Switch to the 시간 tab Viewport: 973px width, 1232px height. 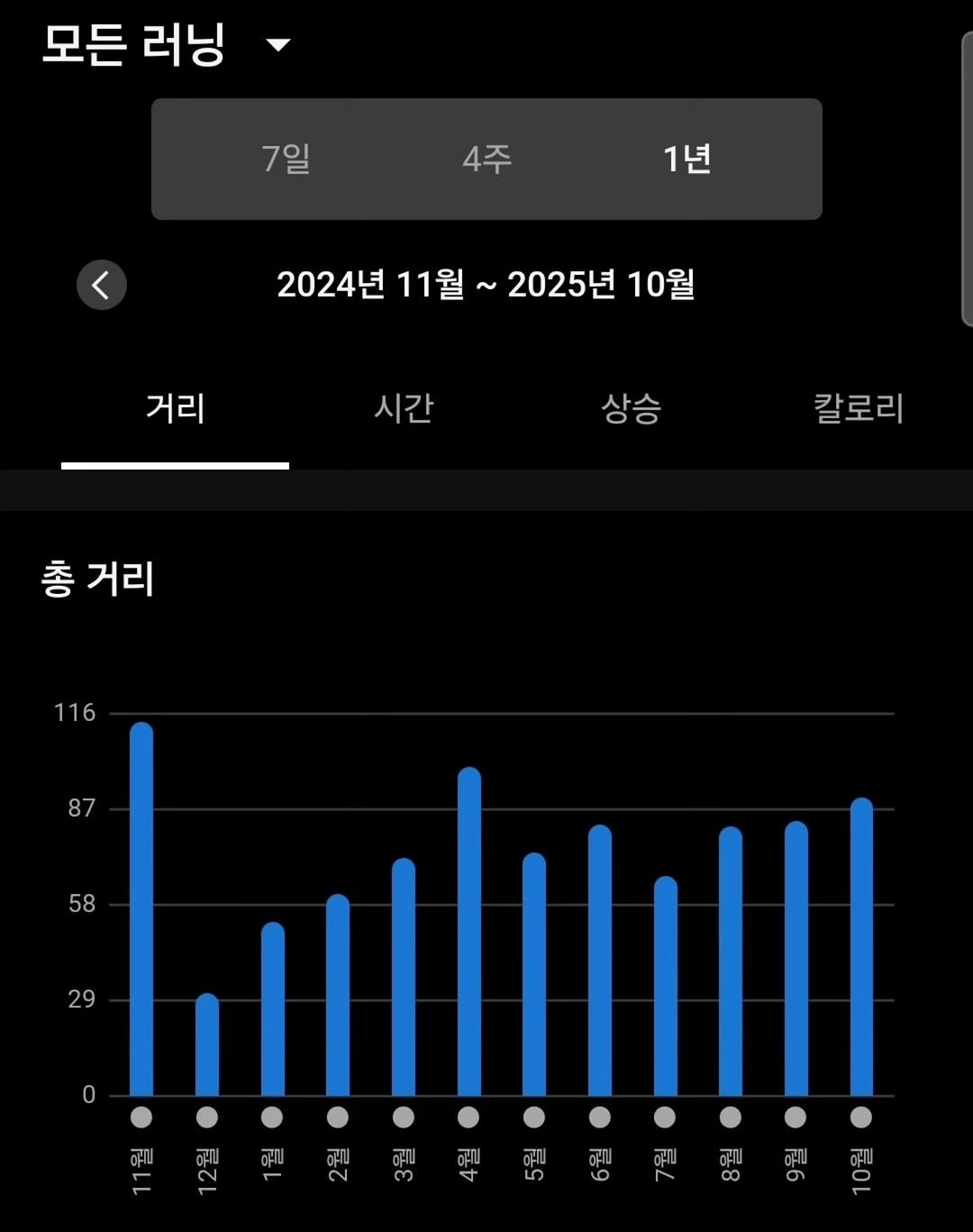click(x=405, y=409)
